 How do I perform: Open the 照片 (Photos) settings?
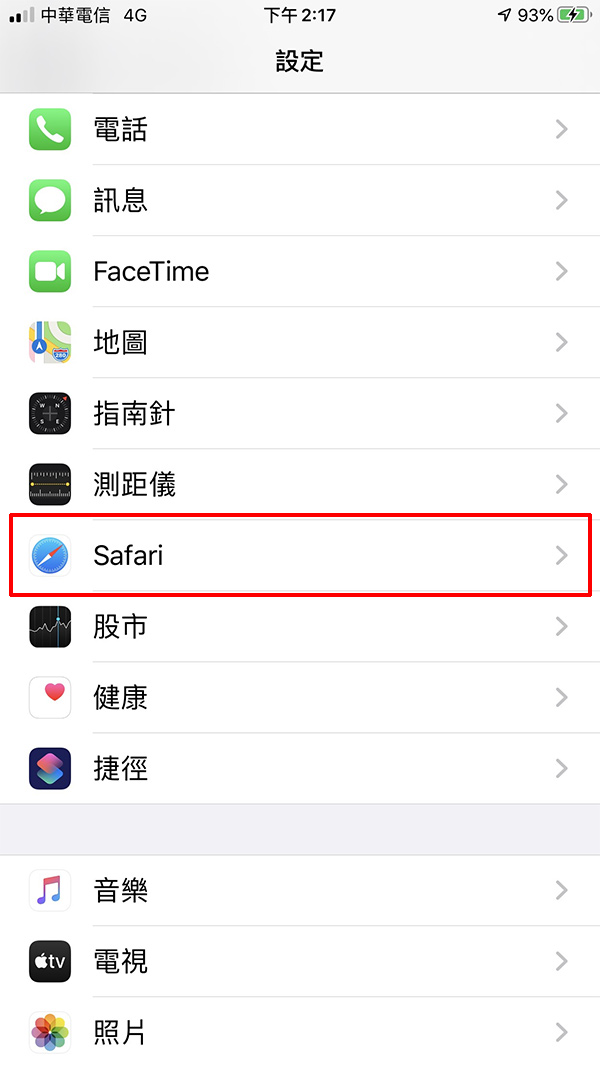(300, 1032)
